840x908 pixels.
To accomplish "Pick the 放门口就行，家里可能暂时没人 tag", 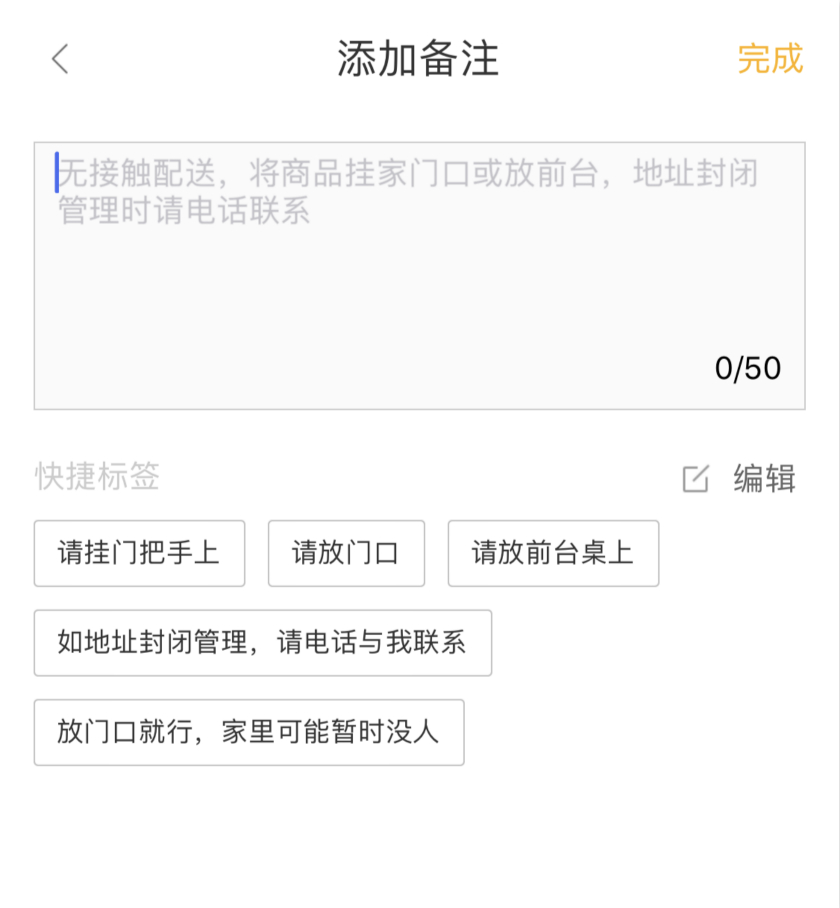I will click(249, 732).
